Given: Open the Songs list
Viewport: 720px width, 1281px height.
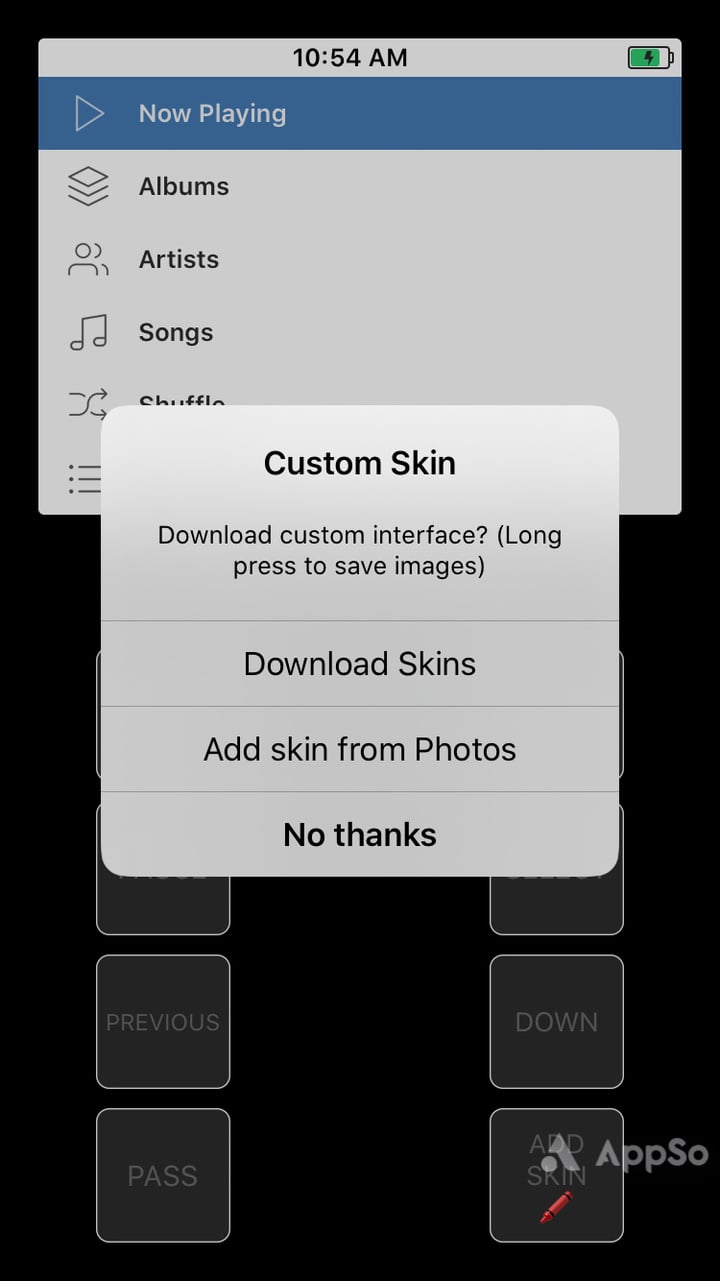Looking at the screenshot, I should [360, 333].
